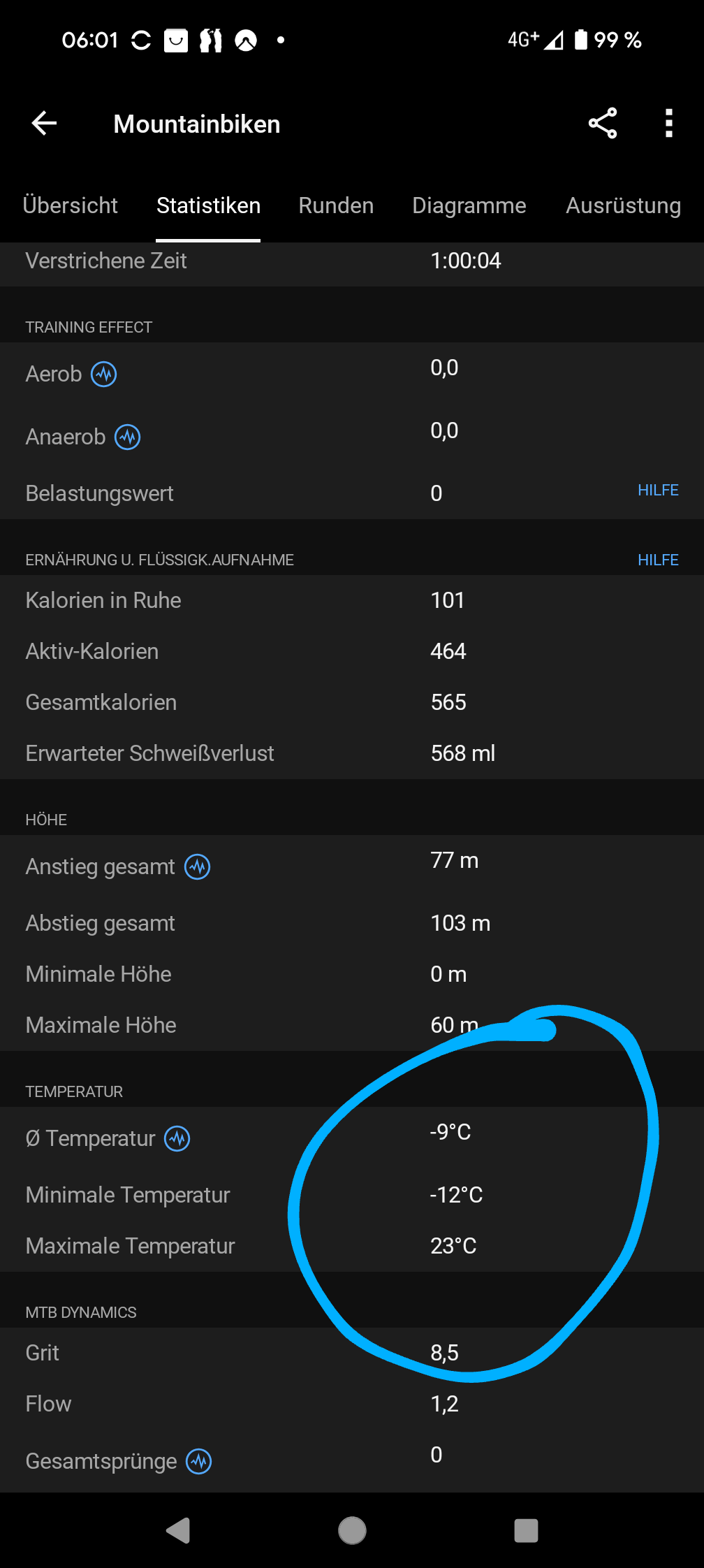Tap the info icon beside Anstieg gesamt
Image resolution: width=704 pixels, height=1568 pixels.
198,867
